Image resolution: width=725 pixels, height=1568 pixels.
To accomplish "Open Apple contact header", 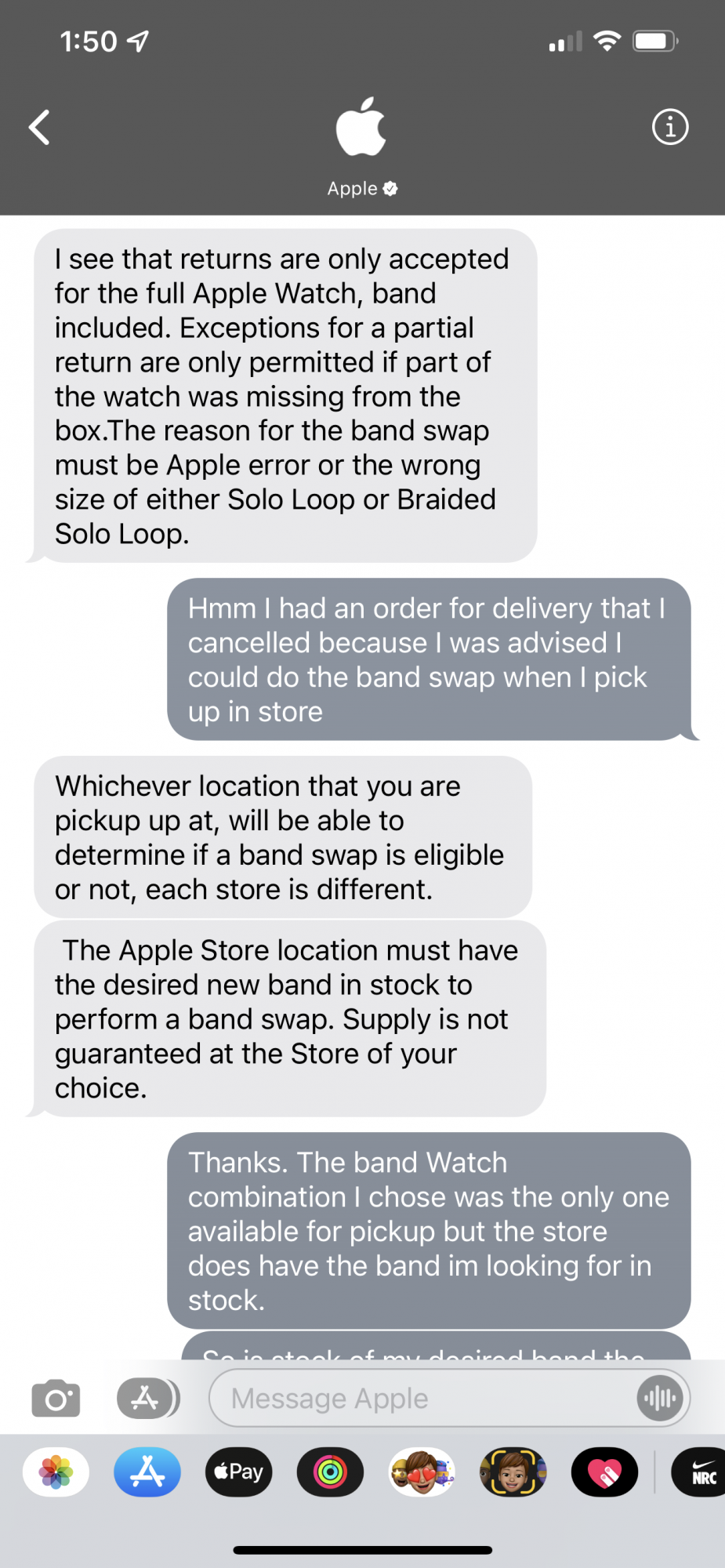I will 362,145.
